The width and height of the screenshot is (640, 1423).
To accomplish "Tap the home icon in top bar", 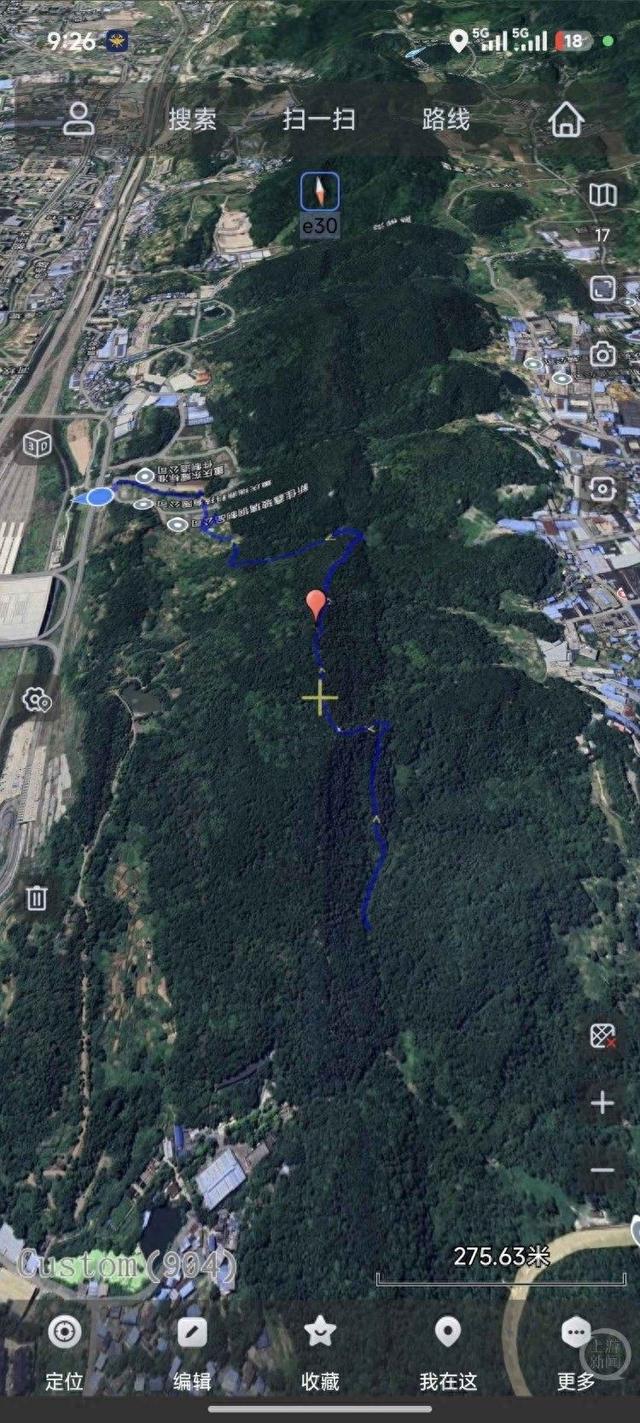I will click(566, 120).
